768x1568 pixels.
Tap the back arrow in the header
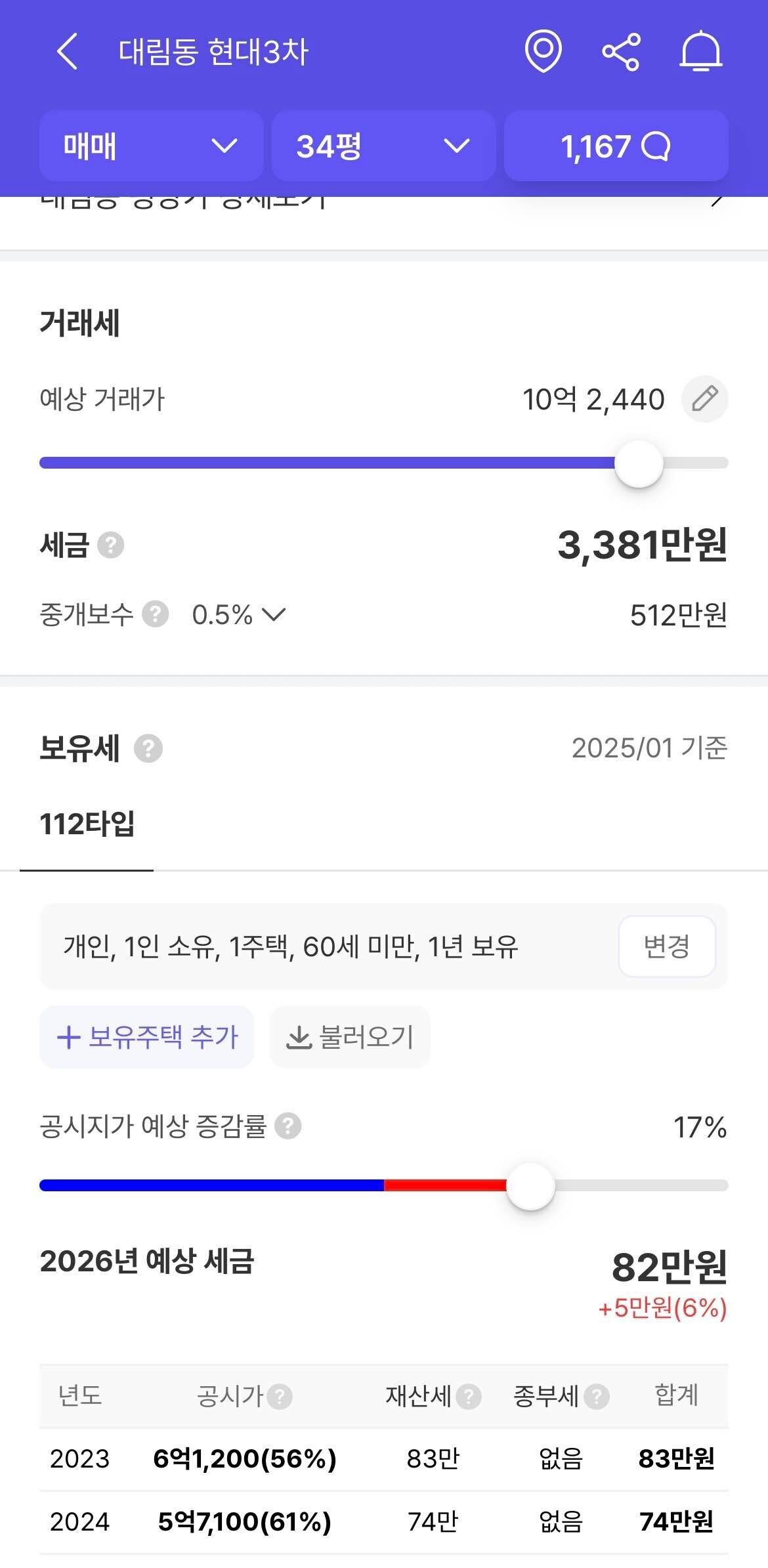click(68, 51)
